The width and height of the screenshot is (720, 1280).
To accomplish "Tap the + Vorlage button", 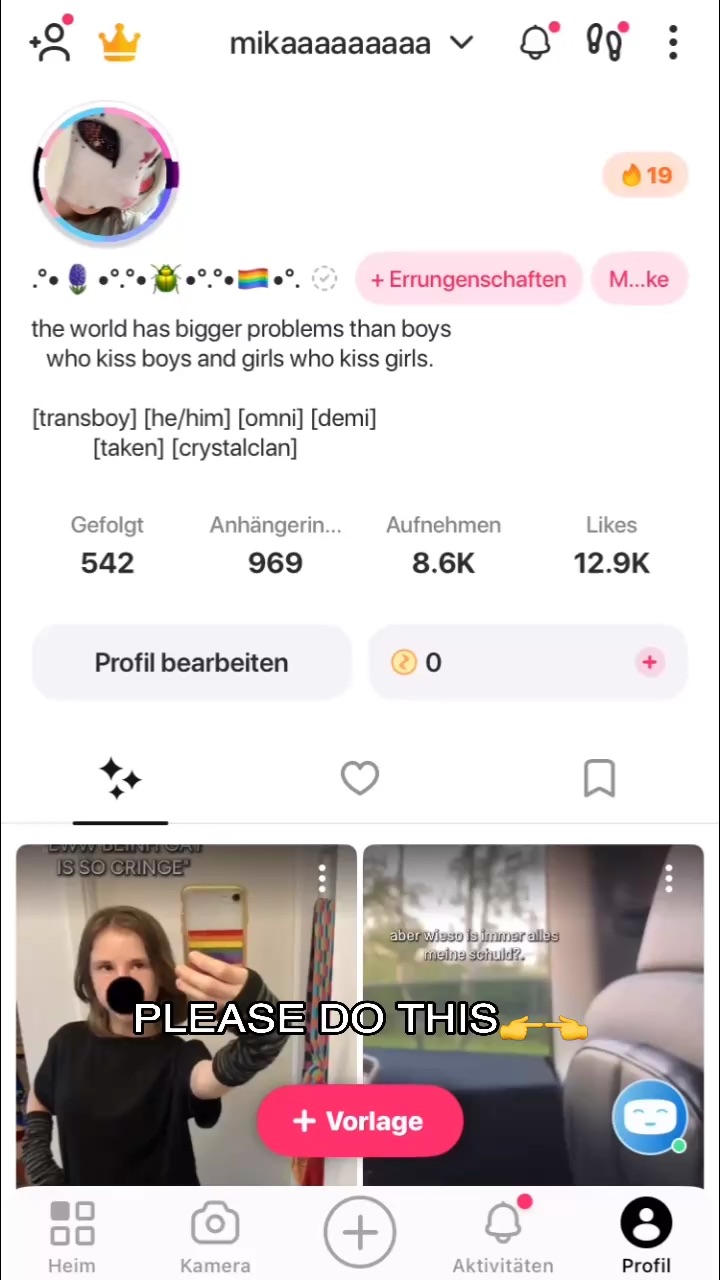I will [x=360, y=1121].
